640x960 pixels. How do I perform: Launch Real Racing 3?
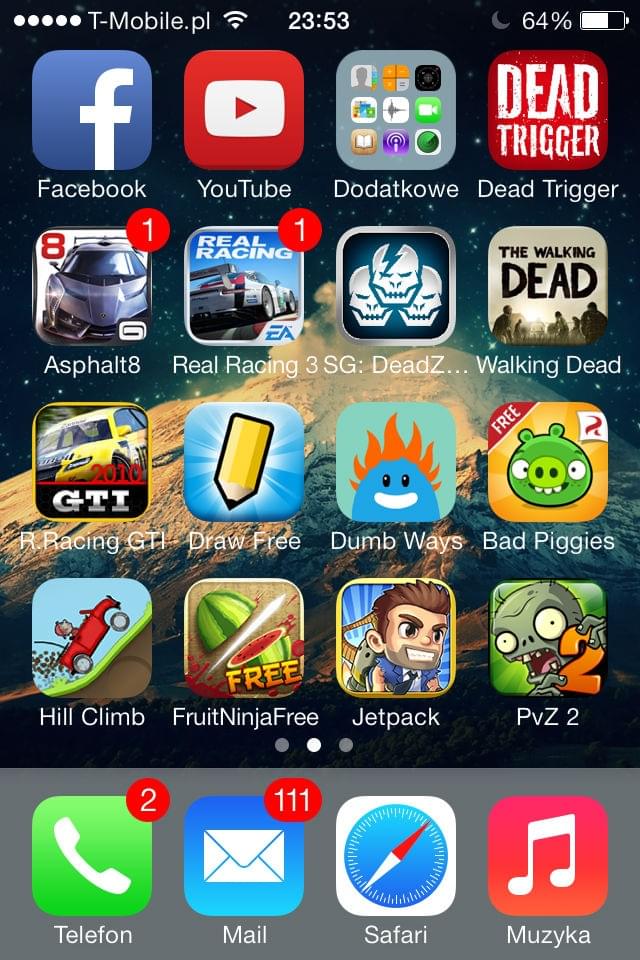point(244,286)
